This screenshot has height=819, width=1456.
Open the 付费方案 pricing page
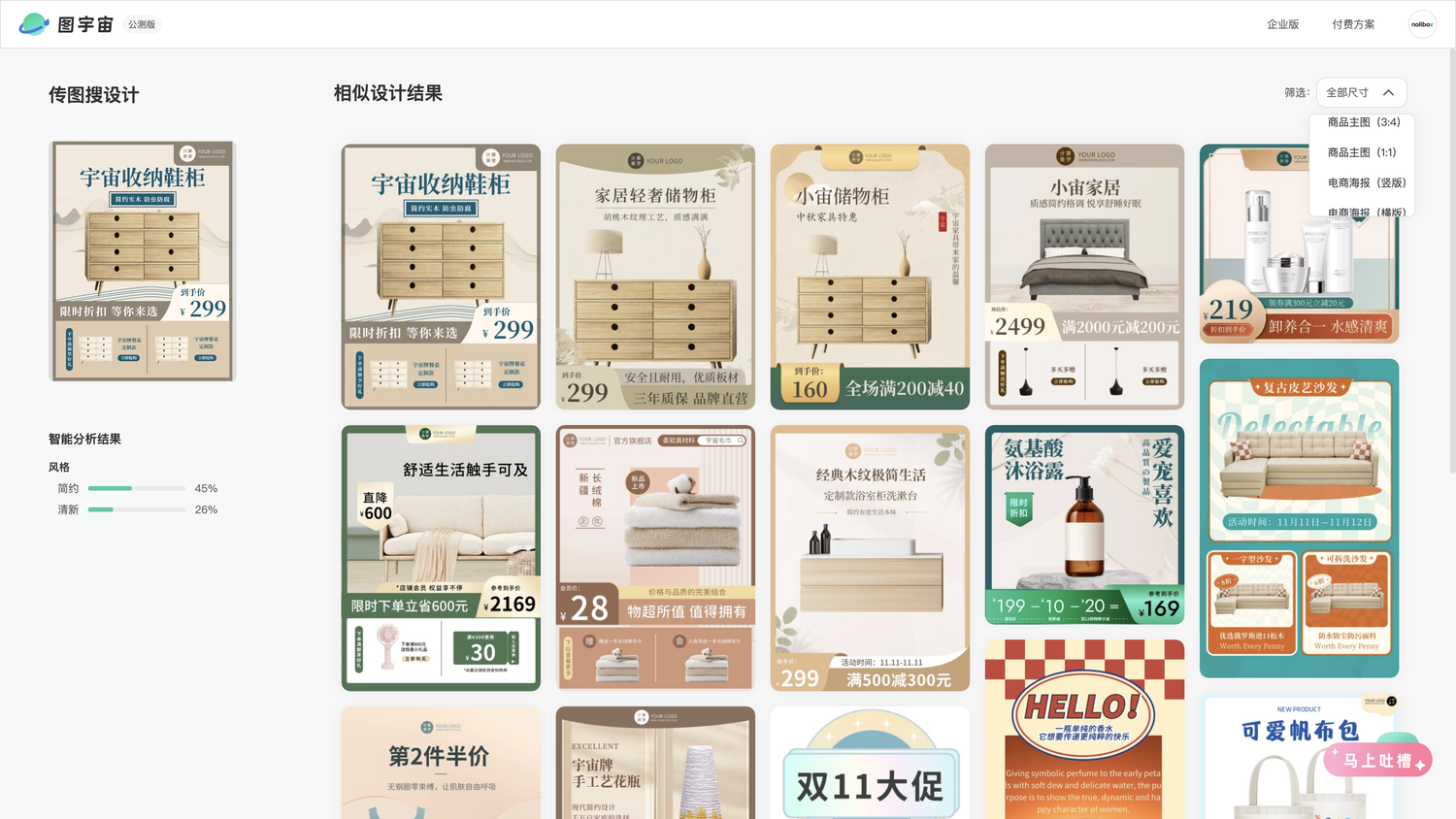point(1353,24)
